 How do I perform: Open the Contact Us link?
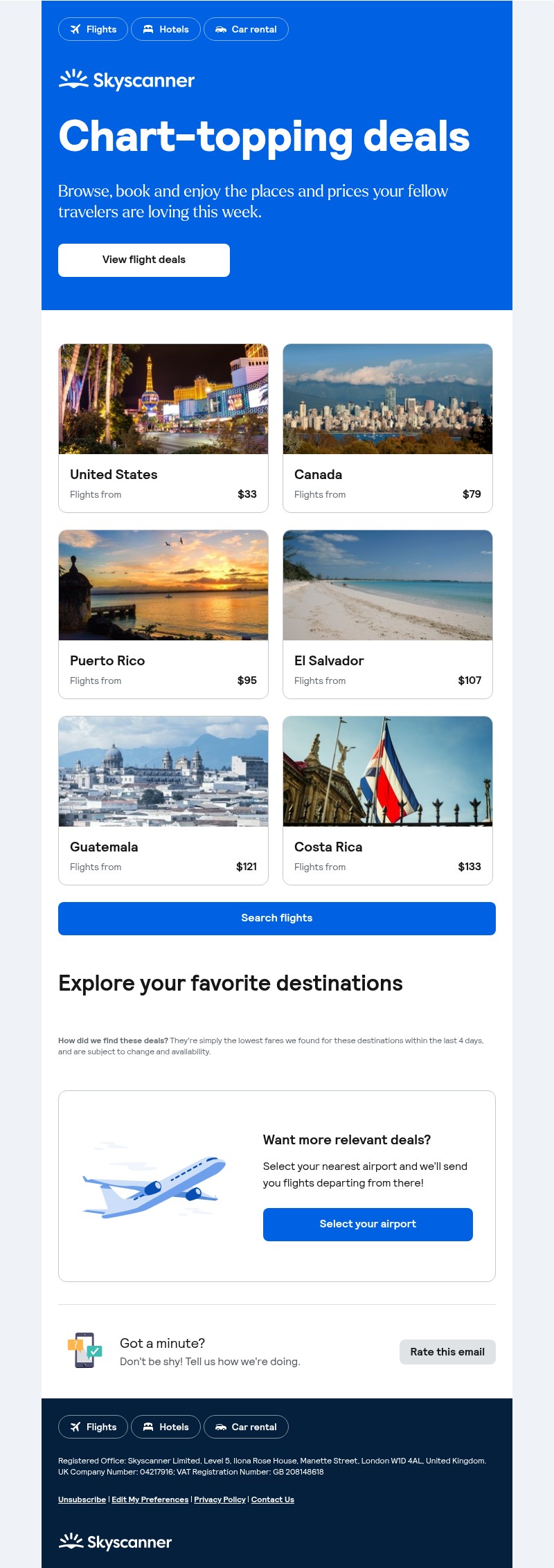tap(272, 1499)
